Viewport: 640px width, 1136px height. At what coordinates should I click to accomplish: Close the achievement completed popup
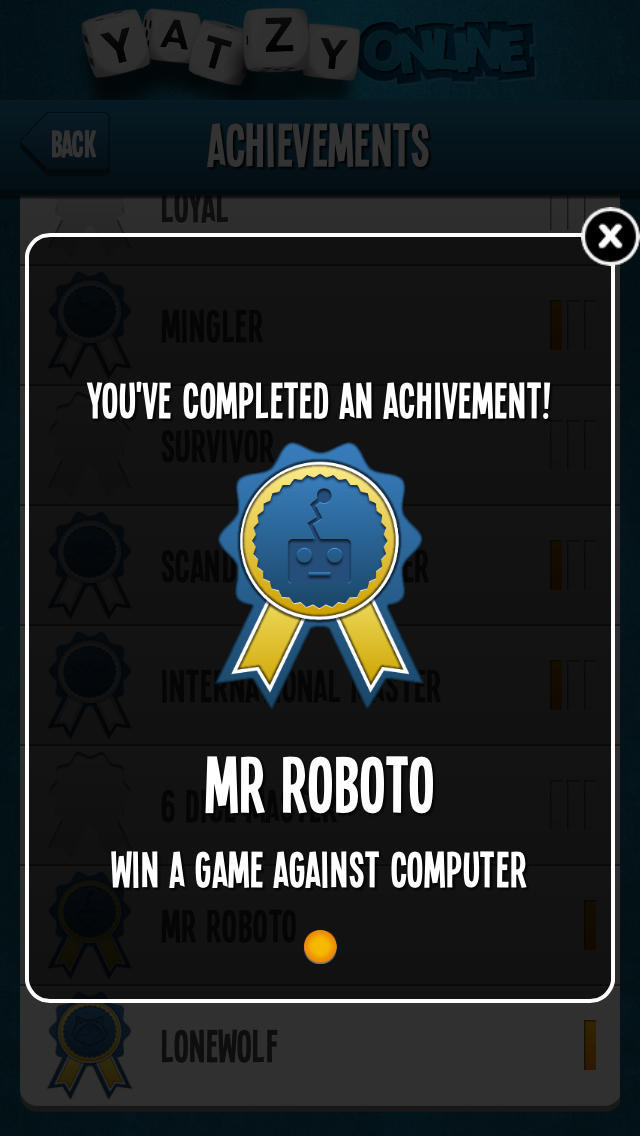(x=610, y=236)
